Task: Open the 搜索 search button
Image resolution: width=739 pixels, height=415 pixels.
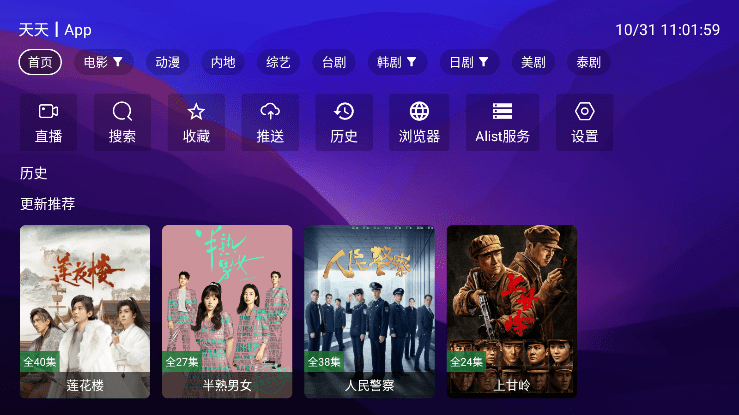Action: 122,123
